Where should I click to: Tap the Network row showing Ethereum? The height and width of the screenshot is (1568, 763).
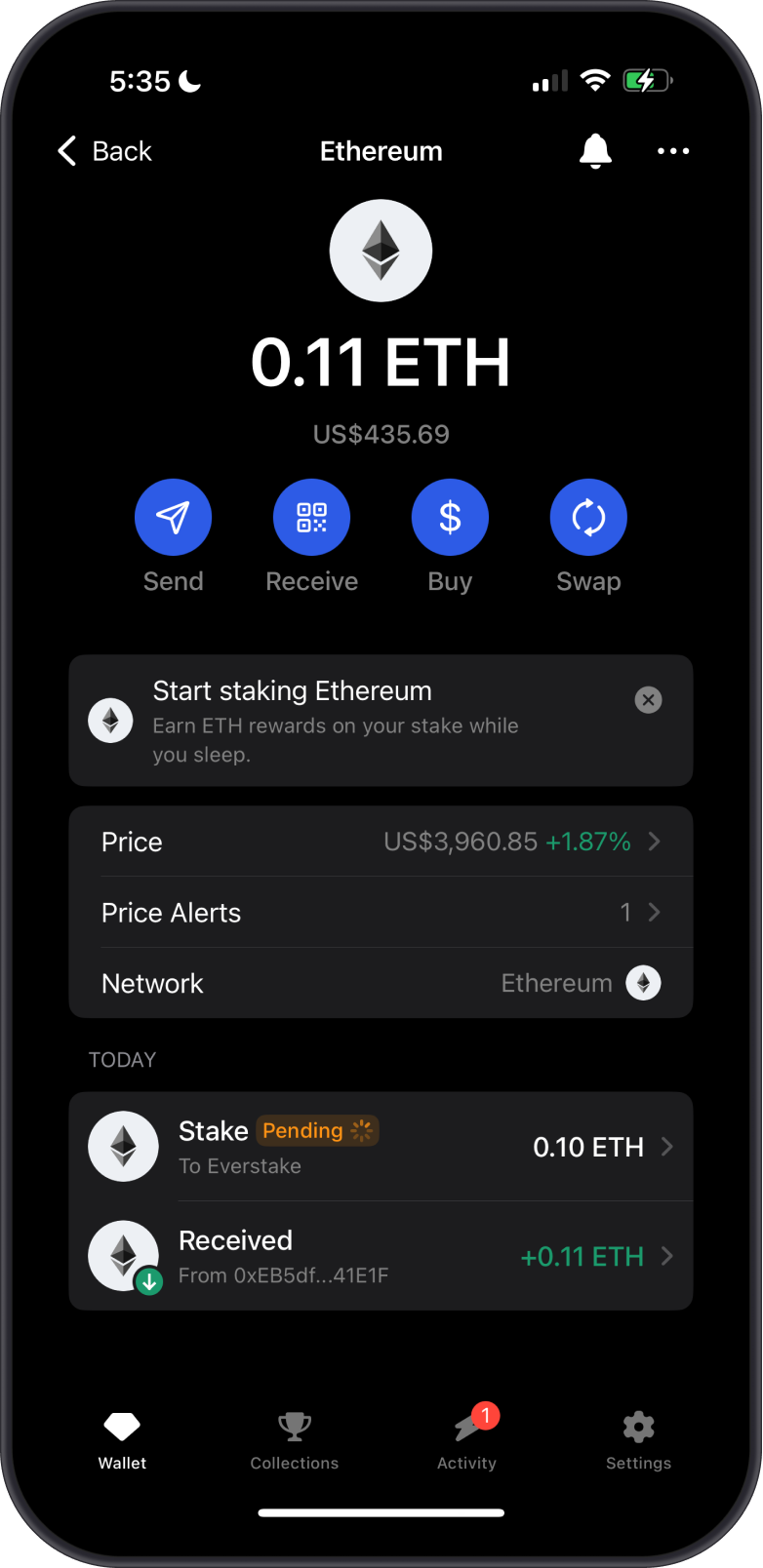click(381, 983)
